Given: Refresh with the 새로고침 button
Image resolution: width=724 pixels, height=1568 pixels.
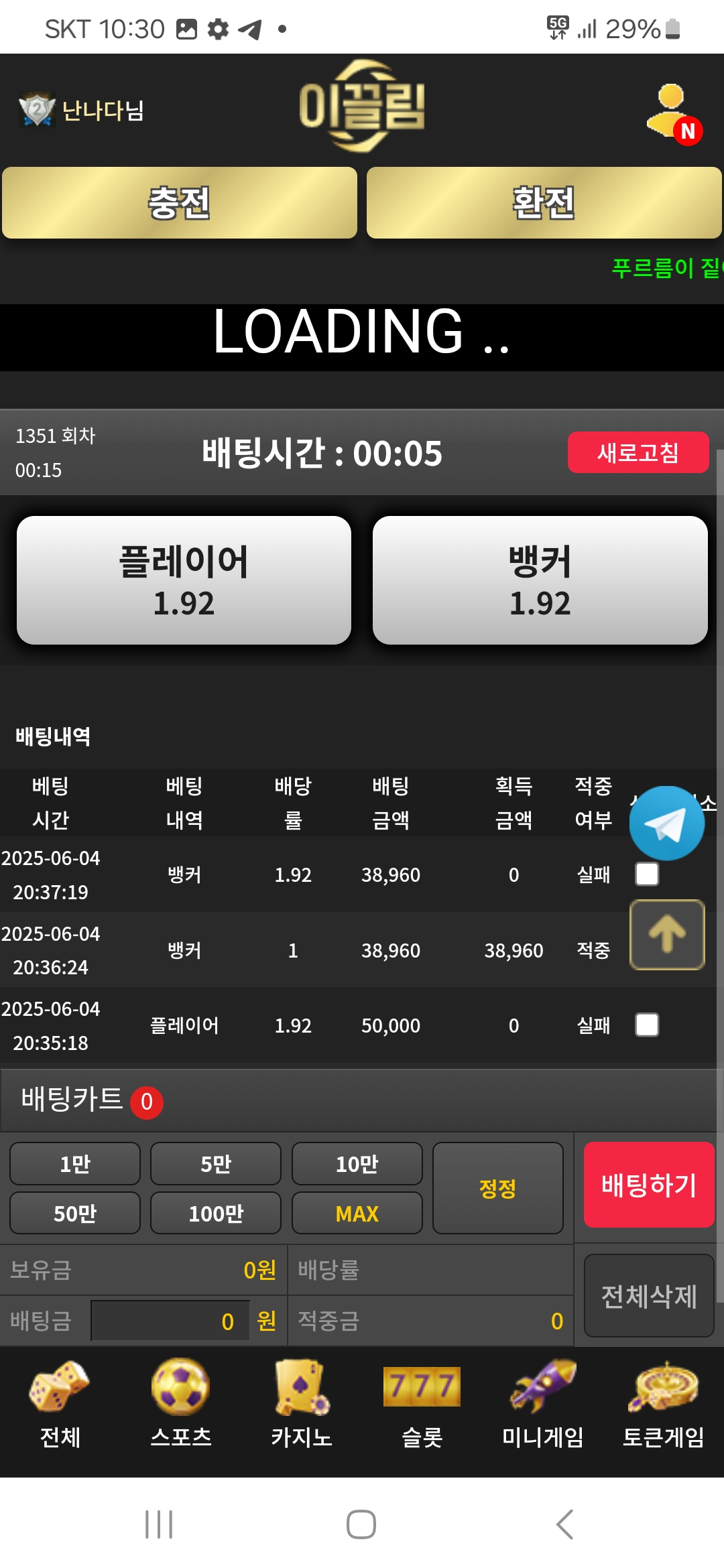Looking at the screenshot, I should tap(638, 453).
